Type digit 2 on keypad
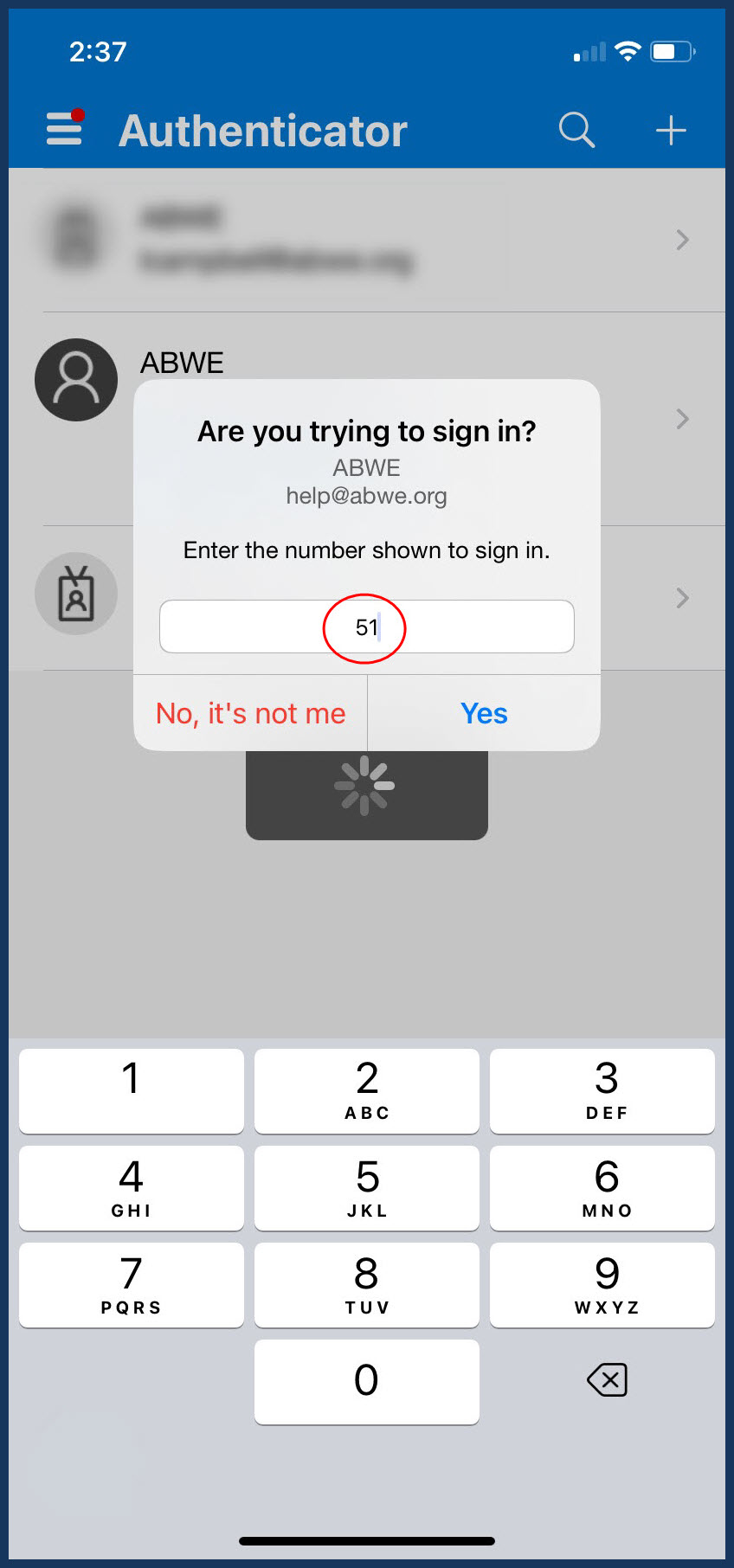The height and width of the screenshot is (1568, 734). click(367, 1090)
